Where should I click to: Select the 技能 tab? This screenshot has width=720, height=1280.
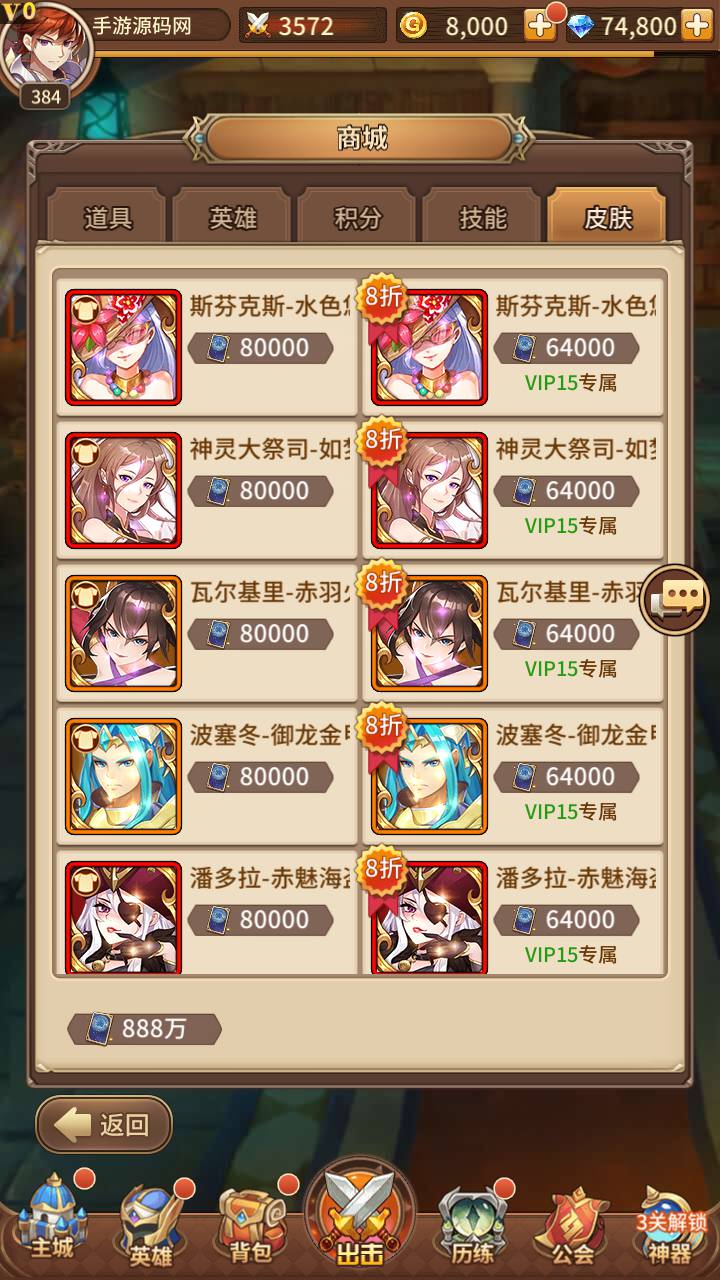click(x=483, y=218)
